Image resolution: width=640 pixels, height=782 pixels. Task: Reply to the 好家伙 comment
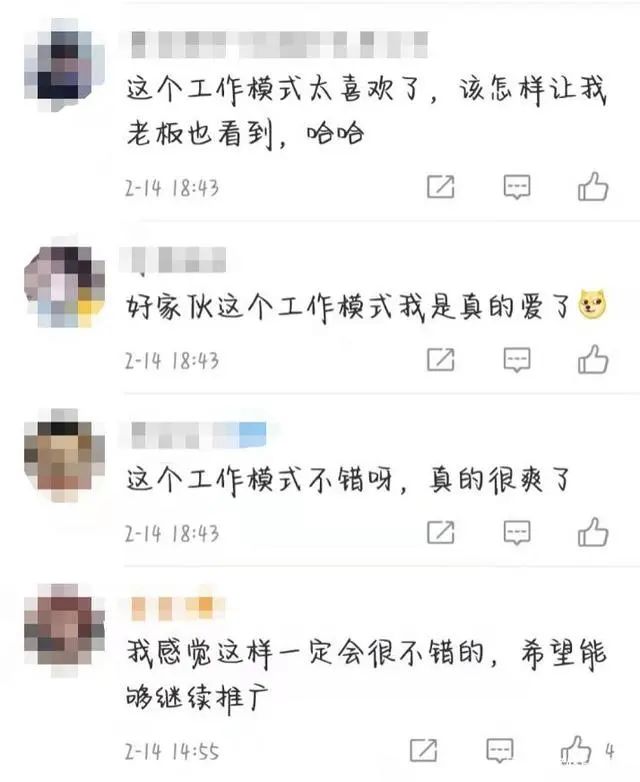(516, 358)
